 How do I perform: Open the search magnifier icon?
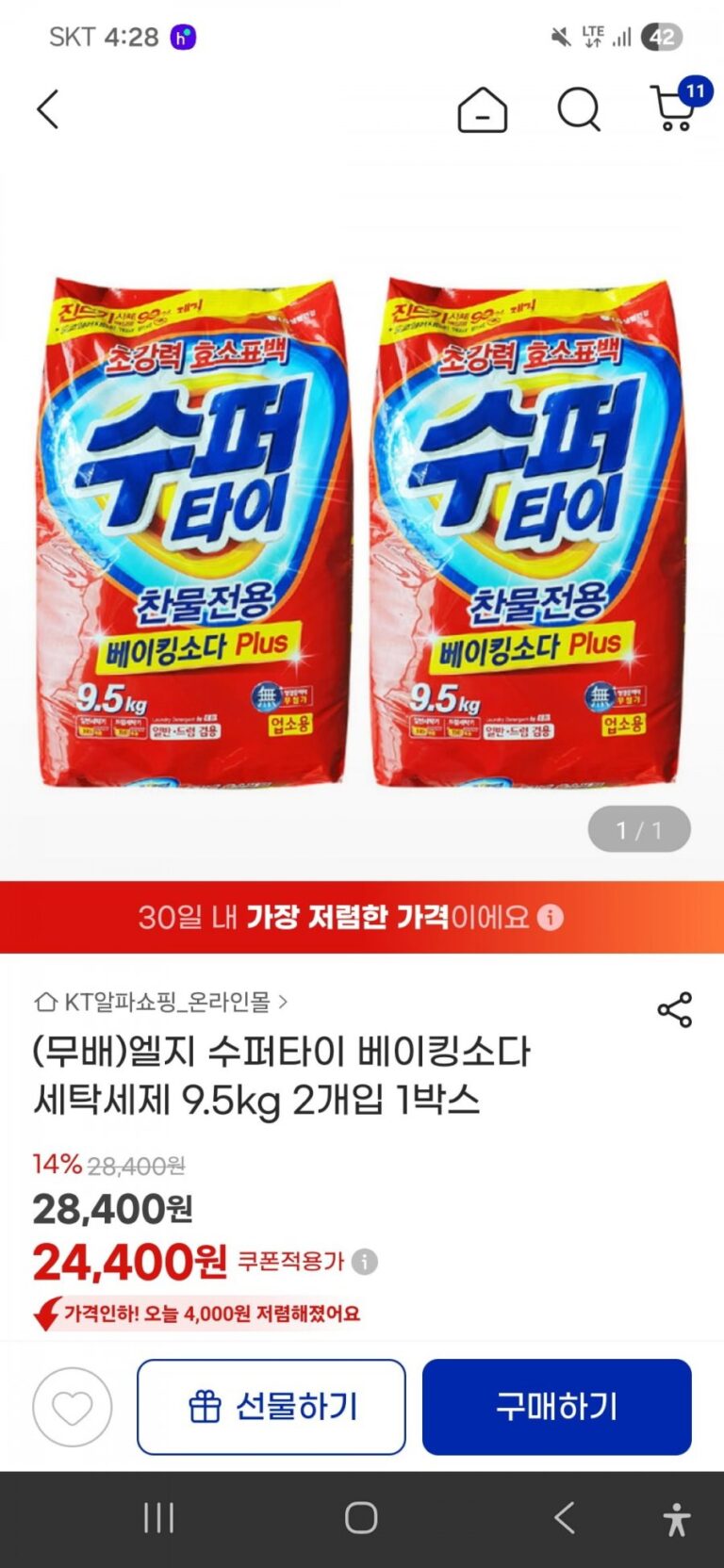(578, 110)
